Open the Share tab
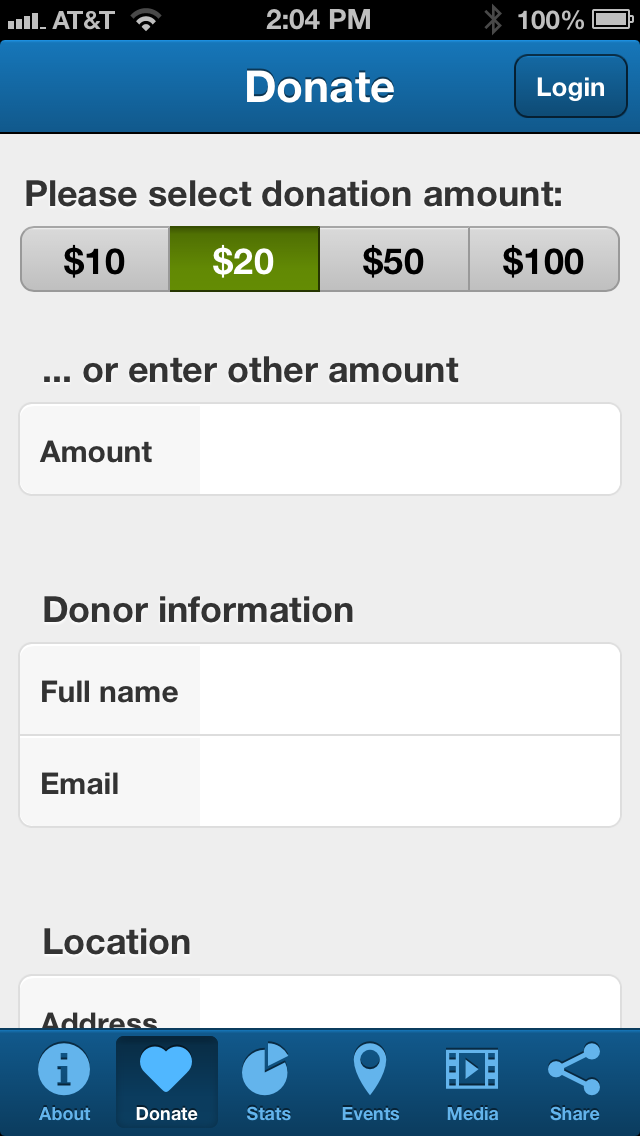This screenshot has width=640, height=1136. [x=574, y=1083]
